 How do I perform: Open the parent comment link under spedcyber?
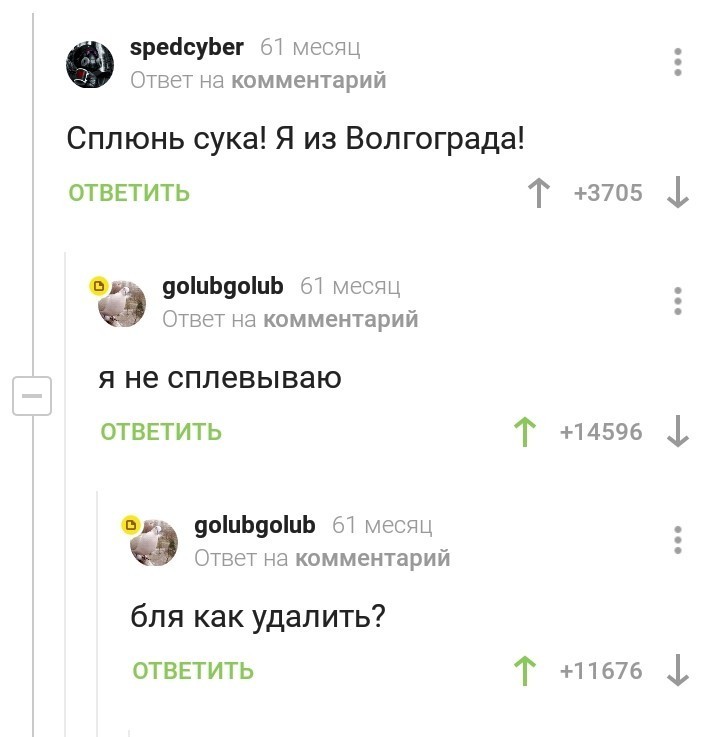point(308,80)
